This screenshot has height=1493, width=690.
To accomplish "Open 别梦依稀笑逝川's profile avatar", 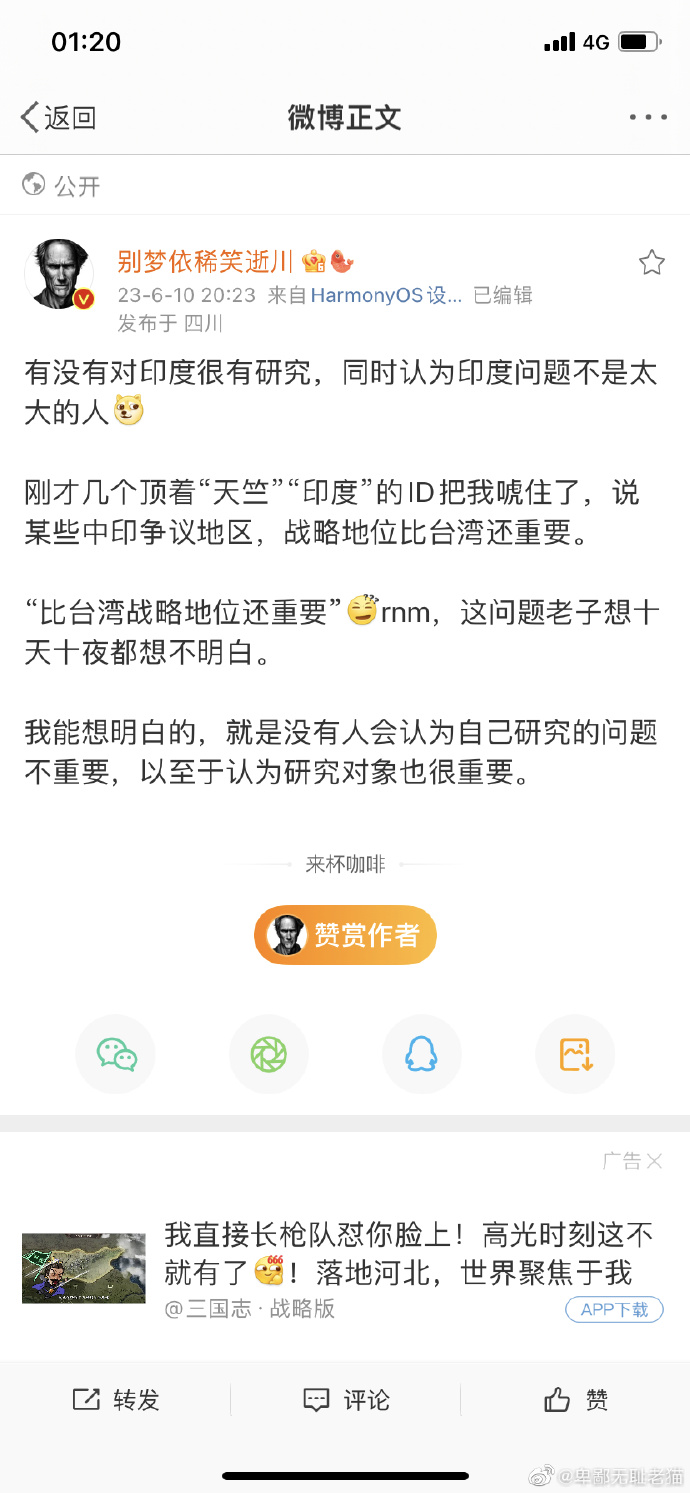I will tap(59, 273).
